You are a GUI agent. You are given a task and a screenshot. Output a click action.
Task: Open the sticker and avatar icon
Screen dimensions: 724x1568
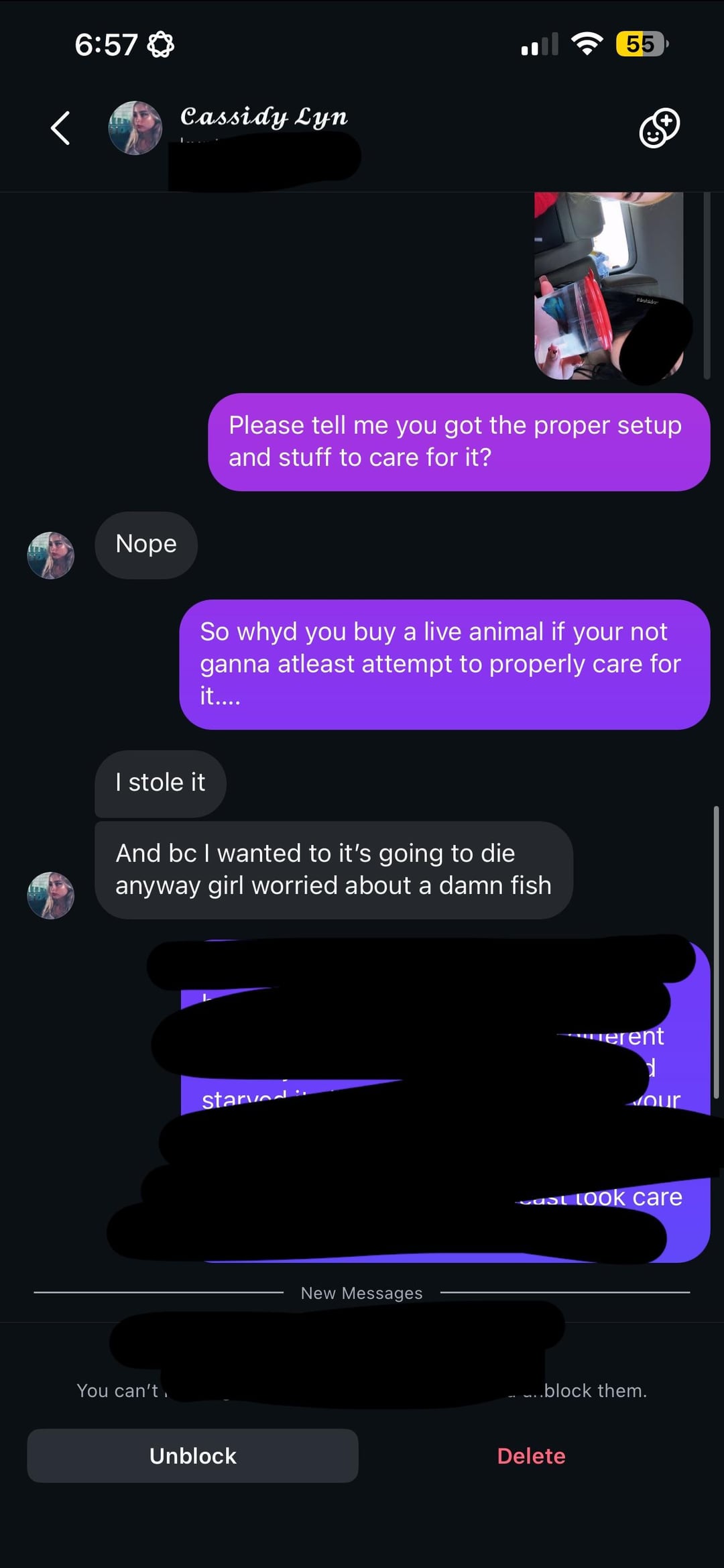(x=659, y=127)
